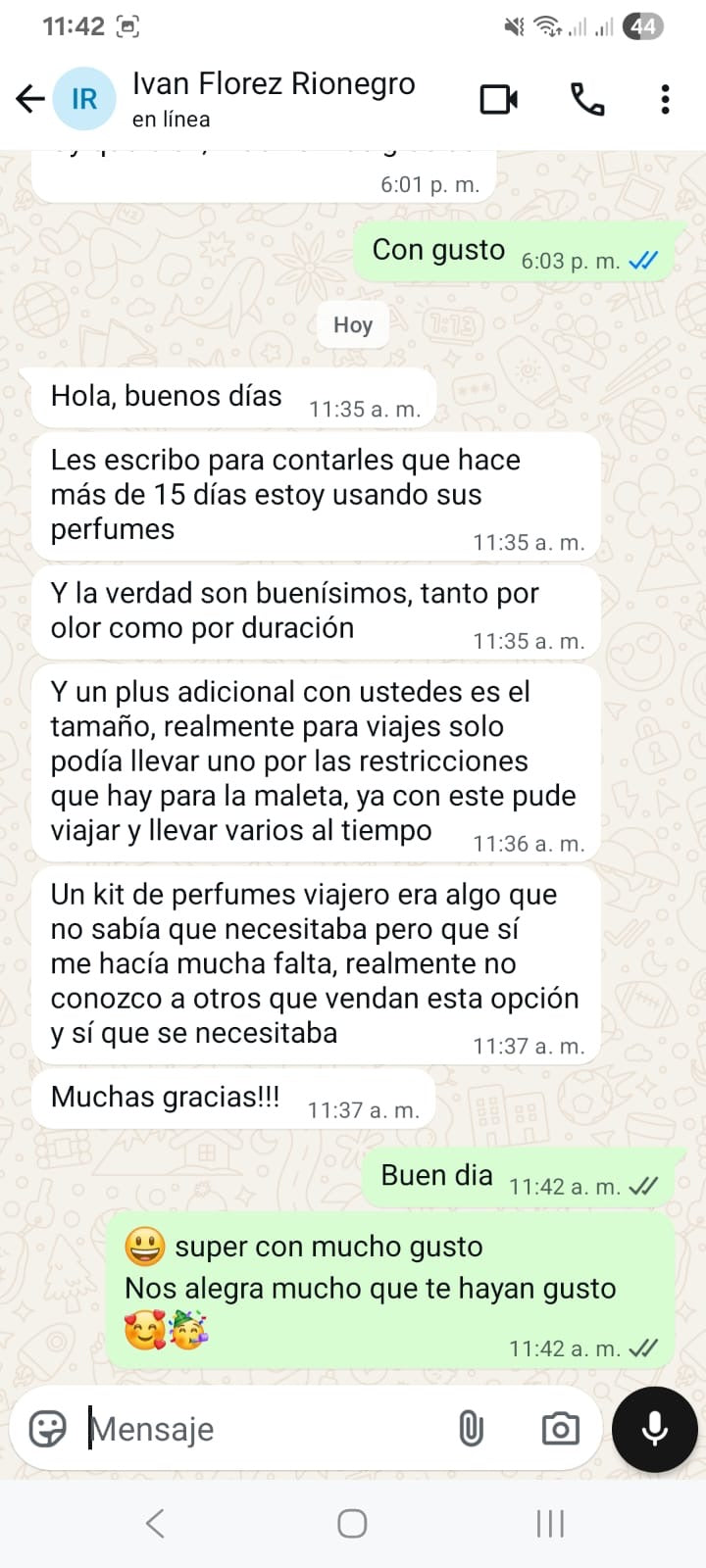Image resolution: width=706 pixels, height=1568 pixels.
Task: Open the camera from the message bar
Action: (560, 1429)
